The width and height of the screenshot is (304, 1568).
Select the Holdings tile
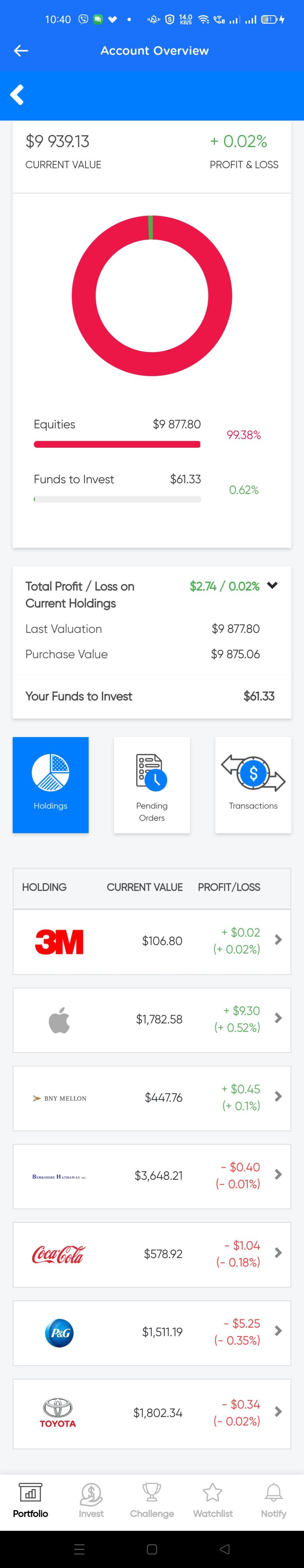coord(50,785)
